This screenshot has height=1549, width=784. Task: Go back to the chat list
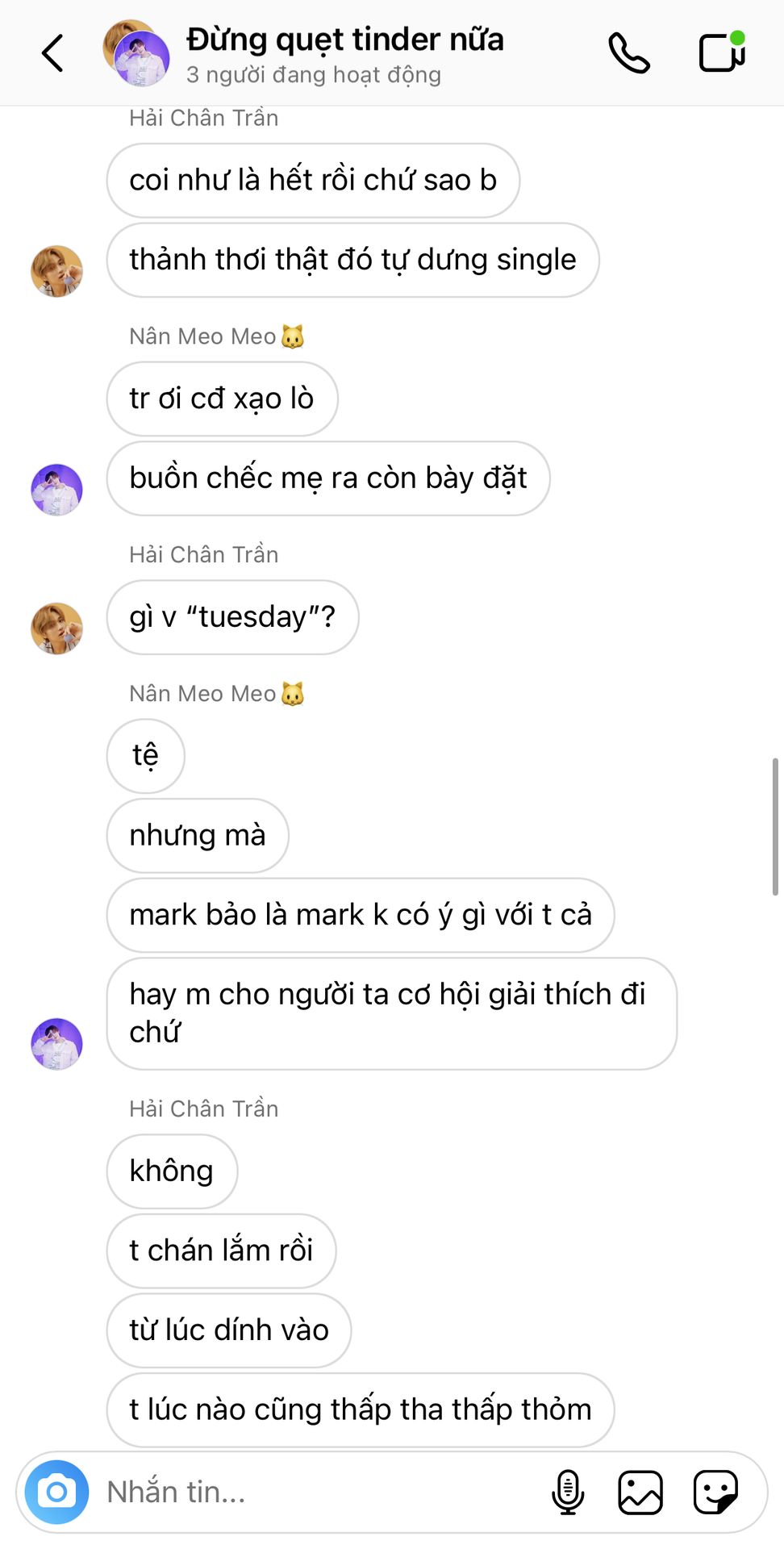(x=53, y=54)
